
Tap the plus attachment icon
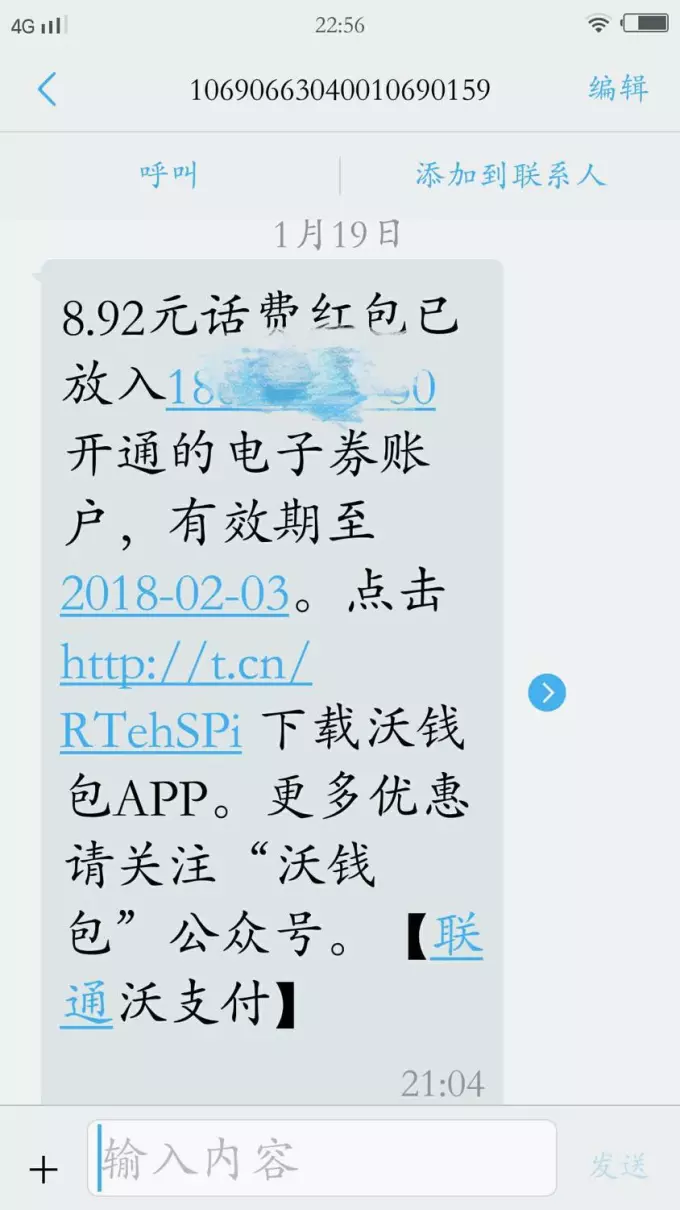pos(43,1169)
